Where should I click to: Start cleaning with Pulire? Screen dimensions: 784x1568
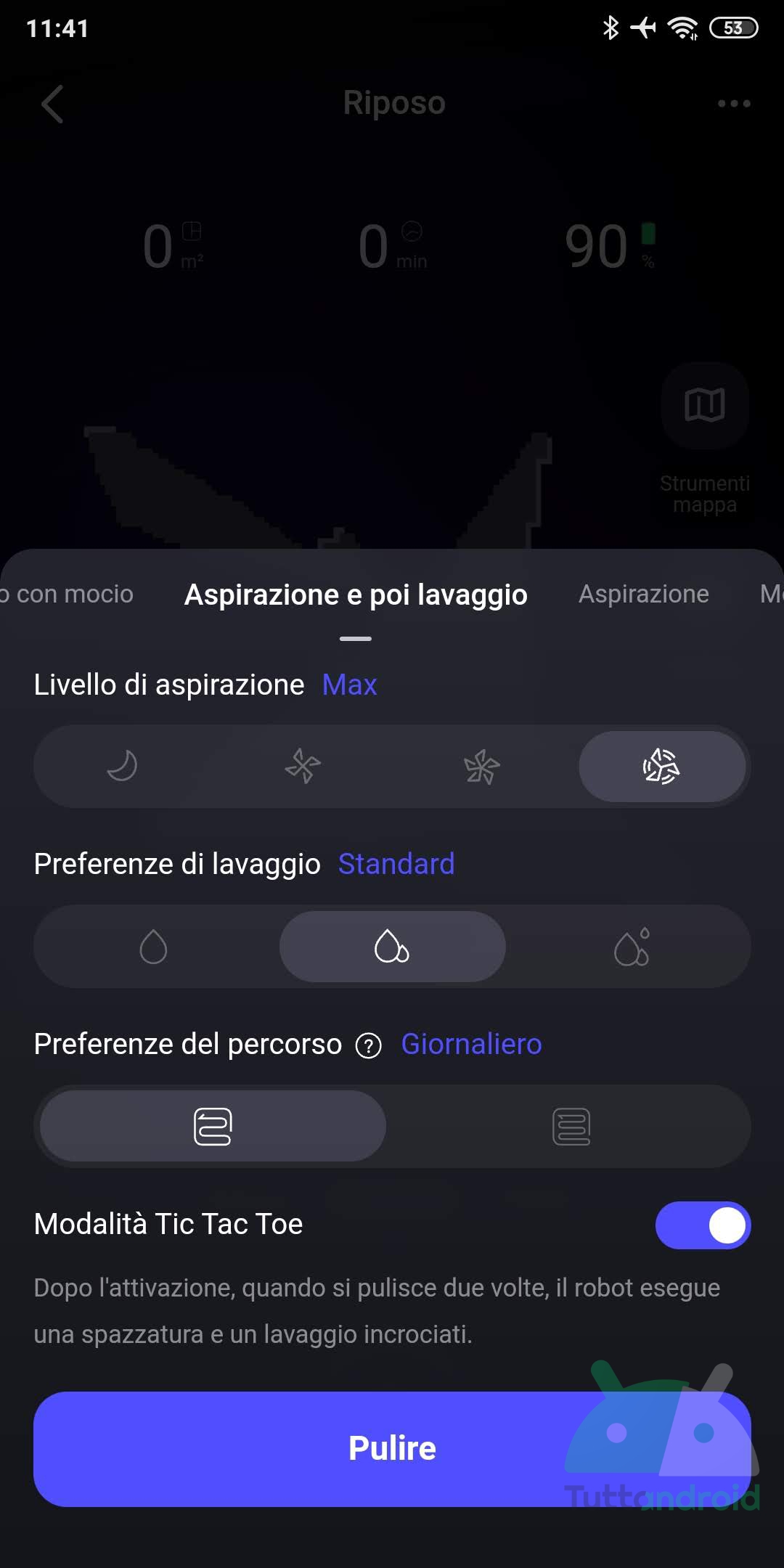click(392, 1449)
